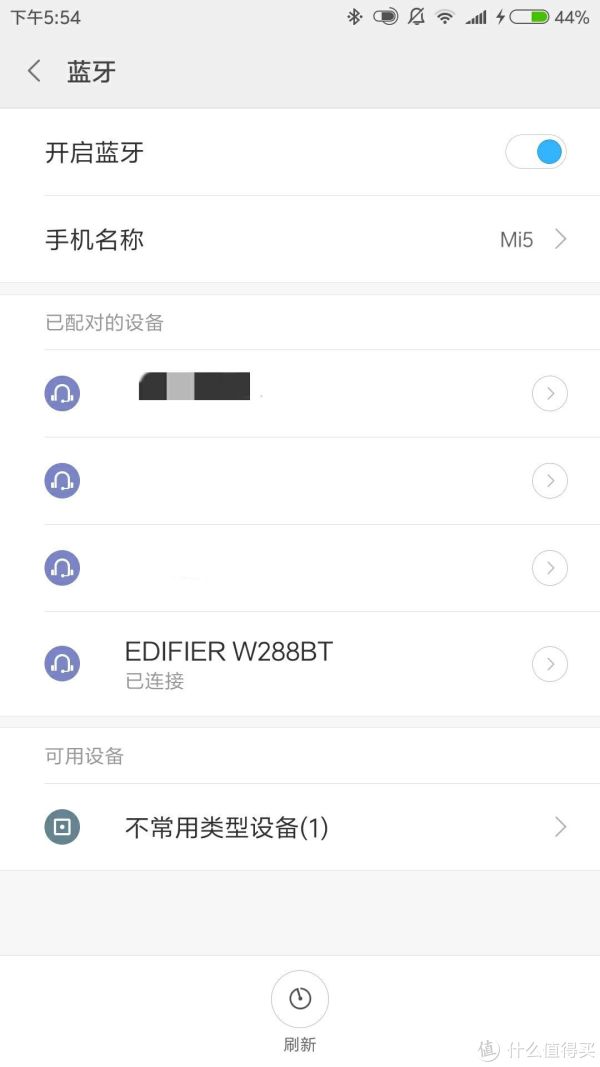Select the paired device with the redacted name
The height and width of the screenshot is (1067, 600).
195,393
